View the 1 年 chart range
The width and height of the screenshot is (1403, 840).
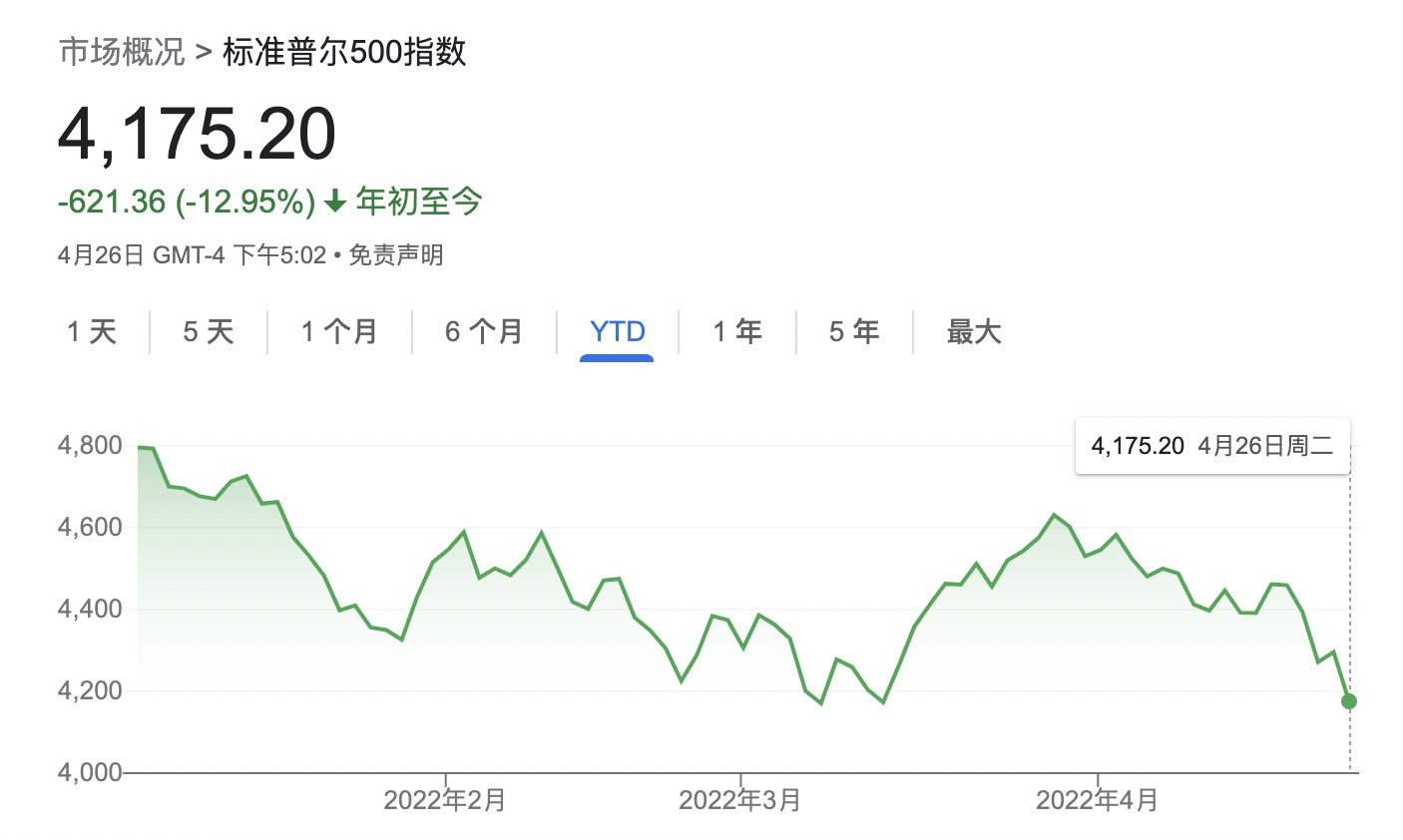[x=737, y=331]
